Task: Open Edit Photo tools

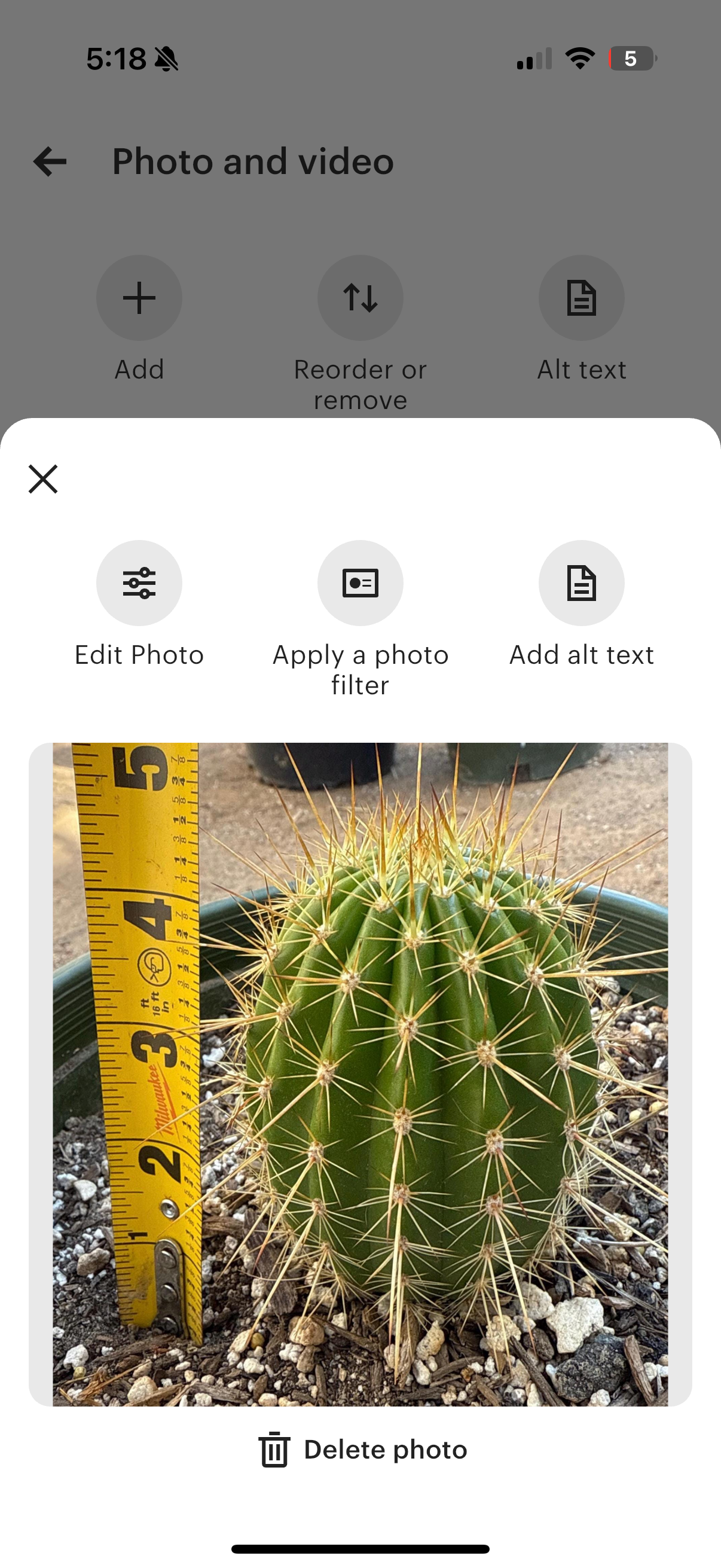Action: [139, 583]
